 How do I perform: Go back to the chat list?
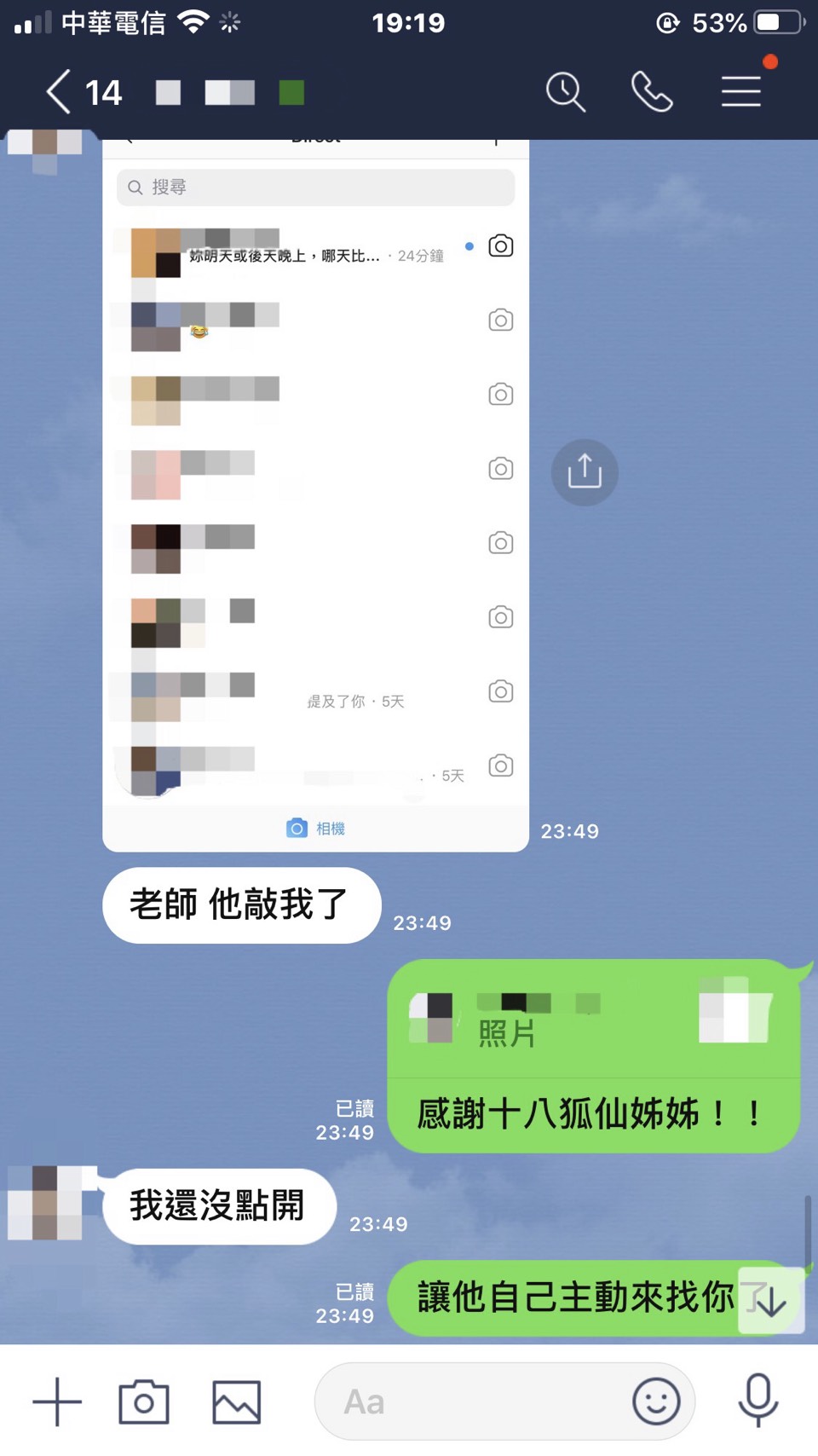click(58, 92)
